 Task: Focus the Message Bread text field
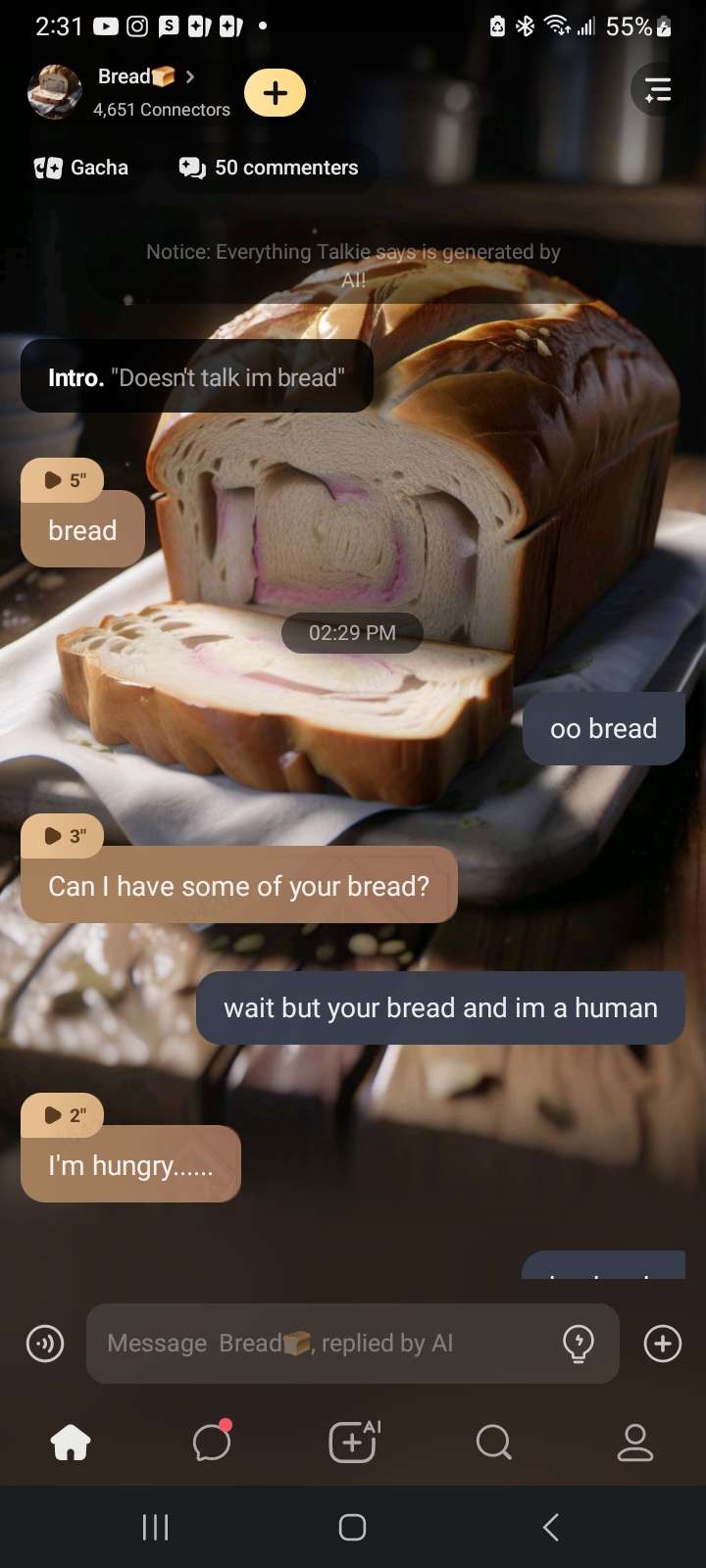(x=324, y=1344)
